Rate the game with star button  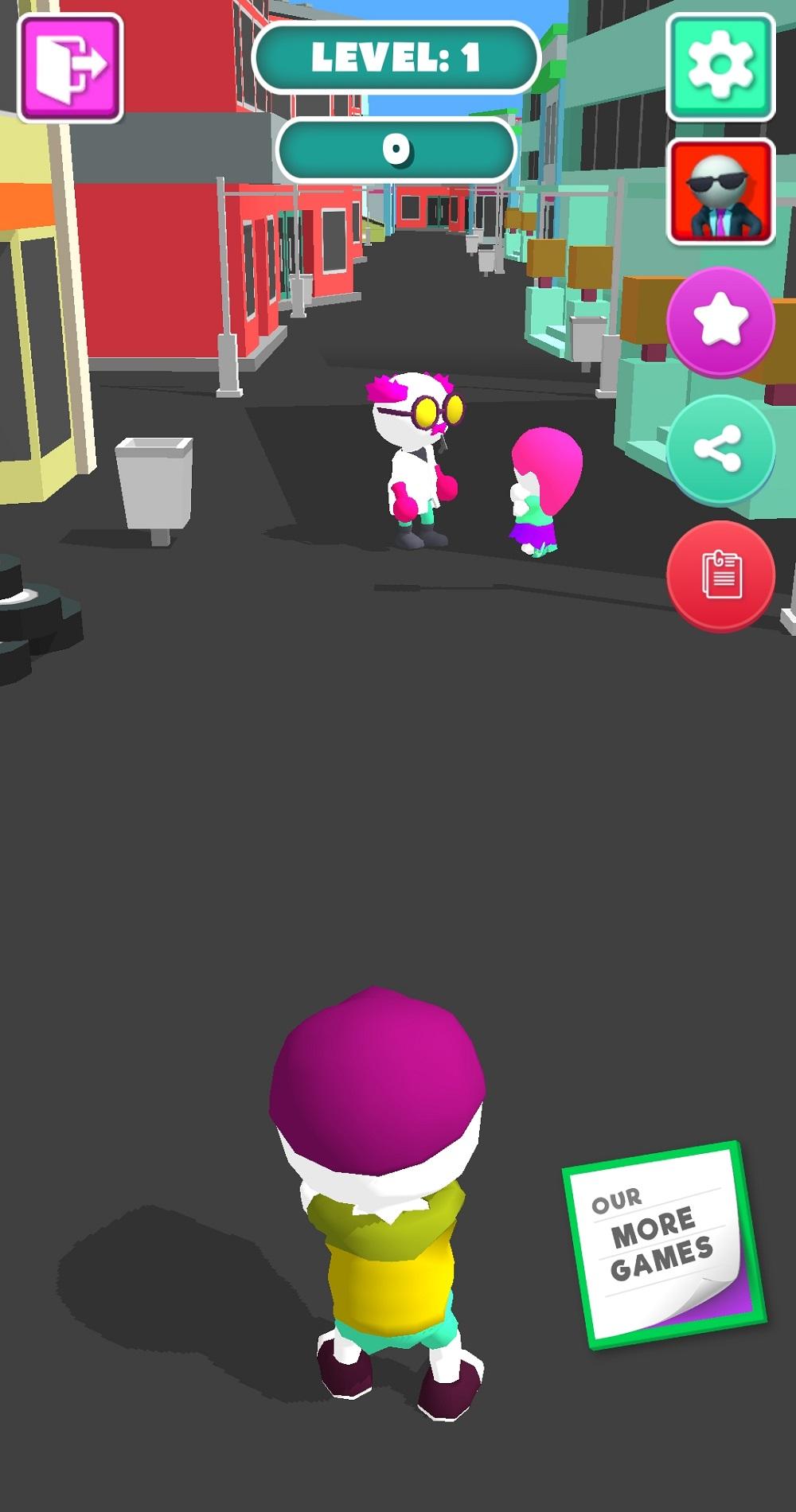(720, 320)
